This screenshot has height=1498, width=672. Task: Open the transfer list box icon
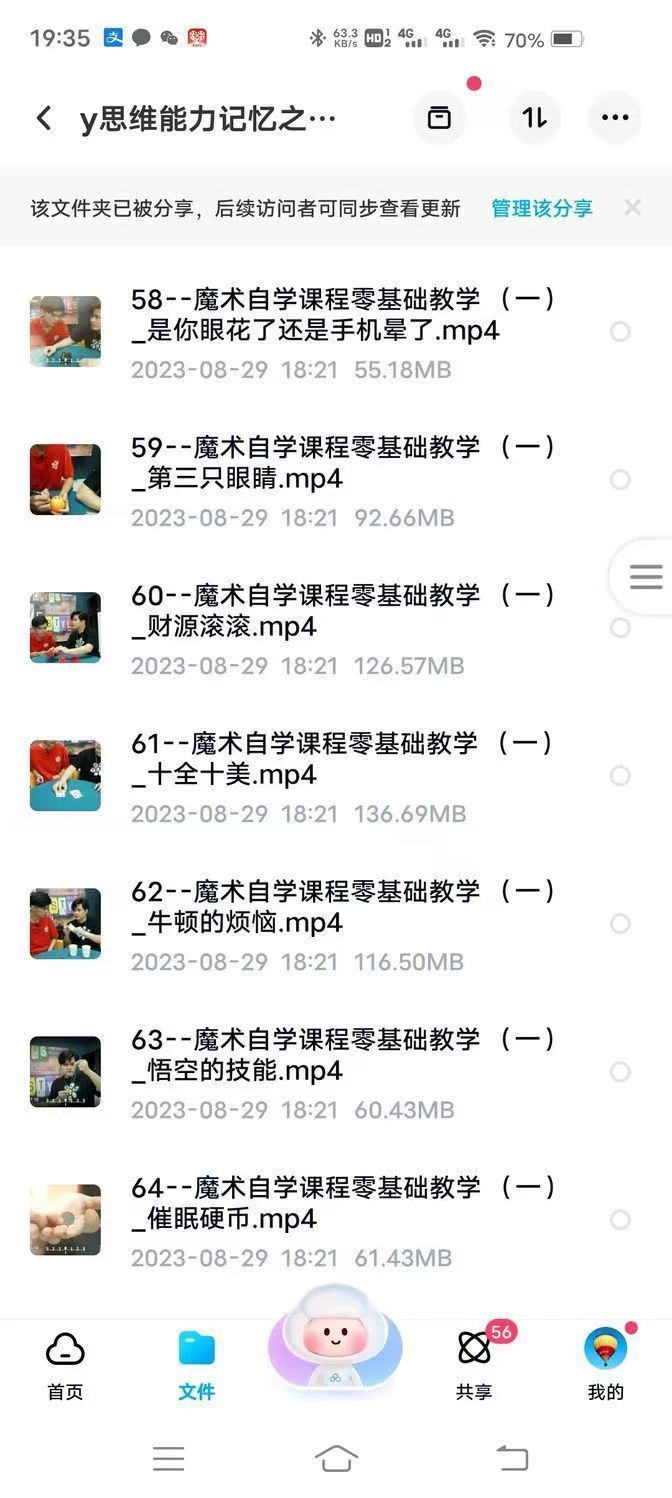[439, 118]
